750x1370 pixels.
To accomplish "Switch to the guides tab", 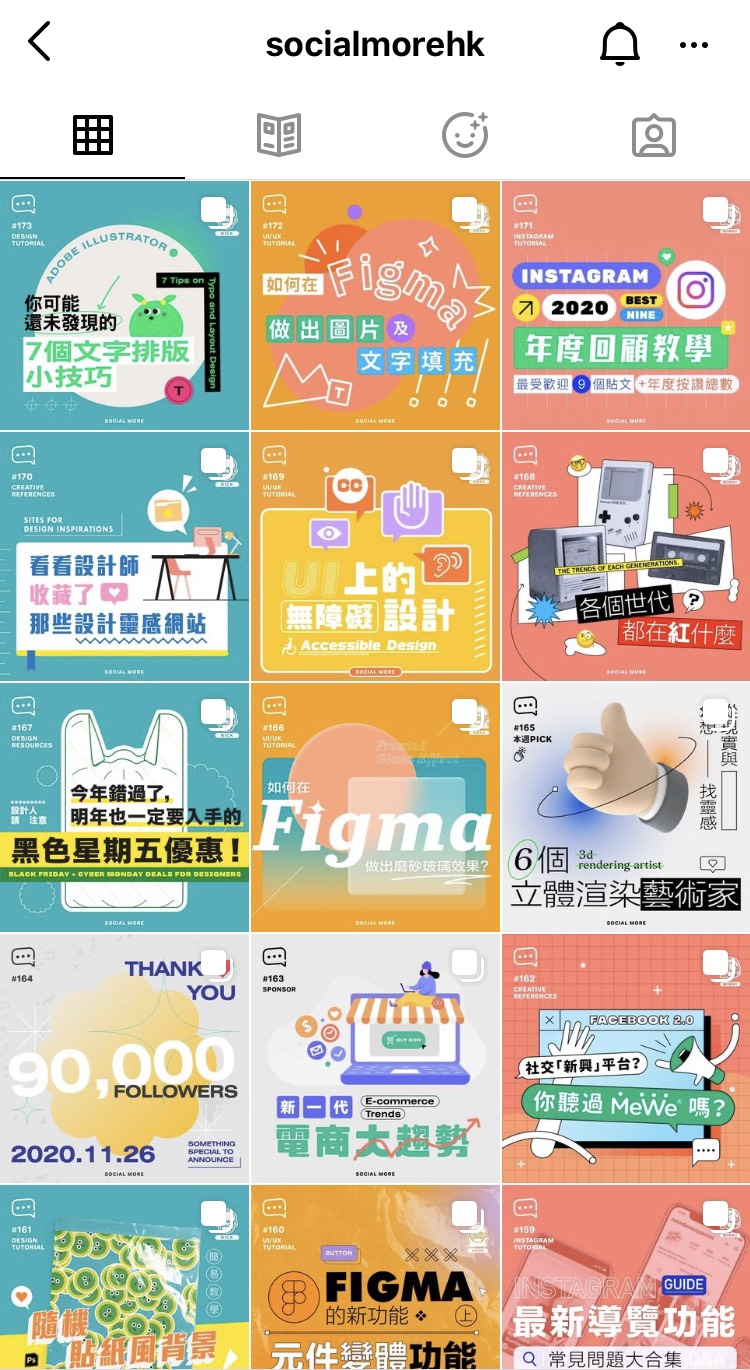I will click(x=279, y=135).
